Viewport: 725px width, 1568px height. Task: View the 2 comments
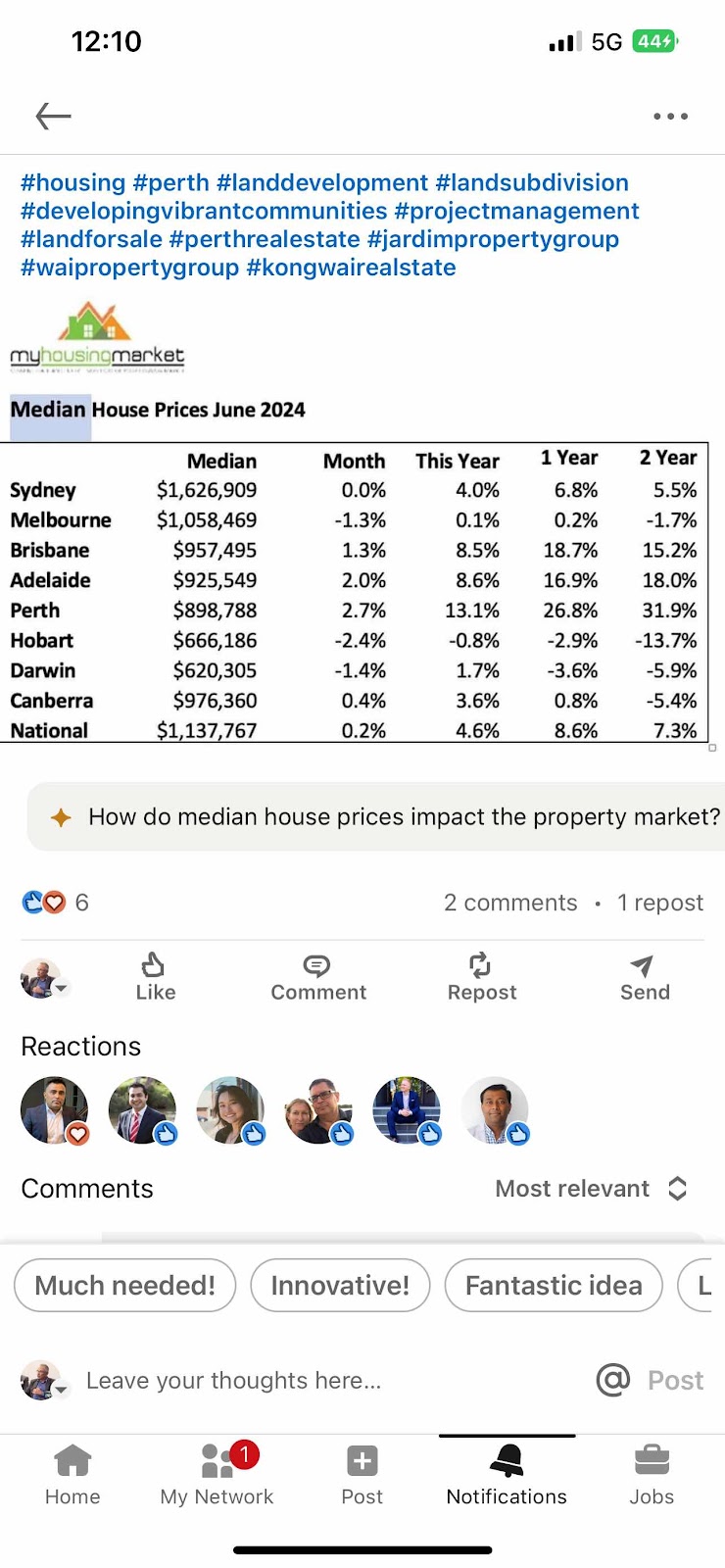pyautogui.click(x=510, y=903)
